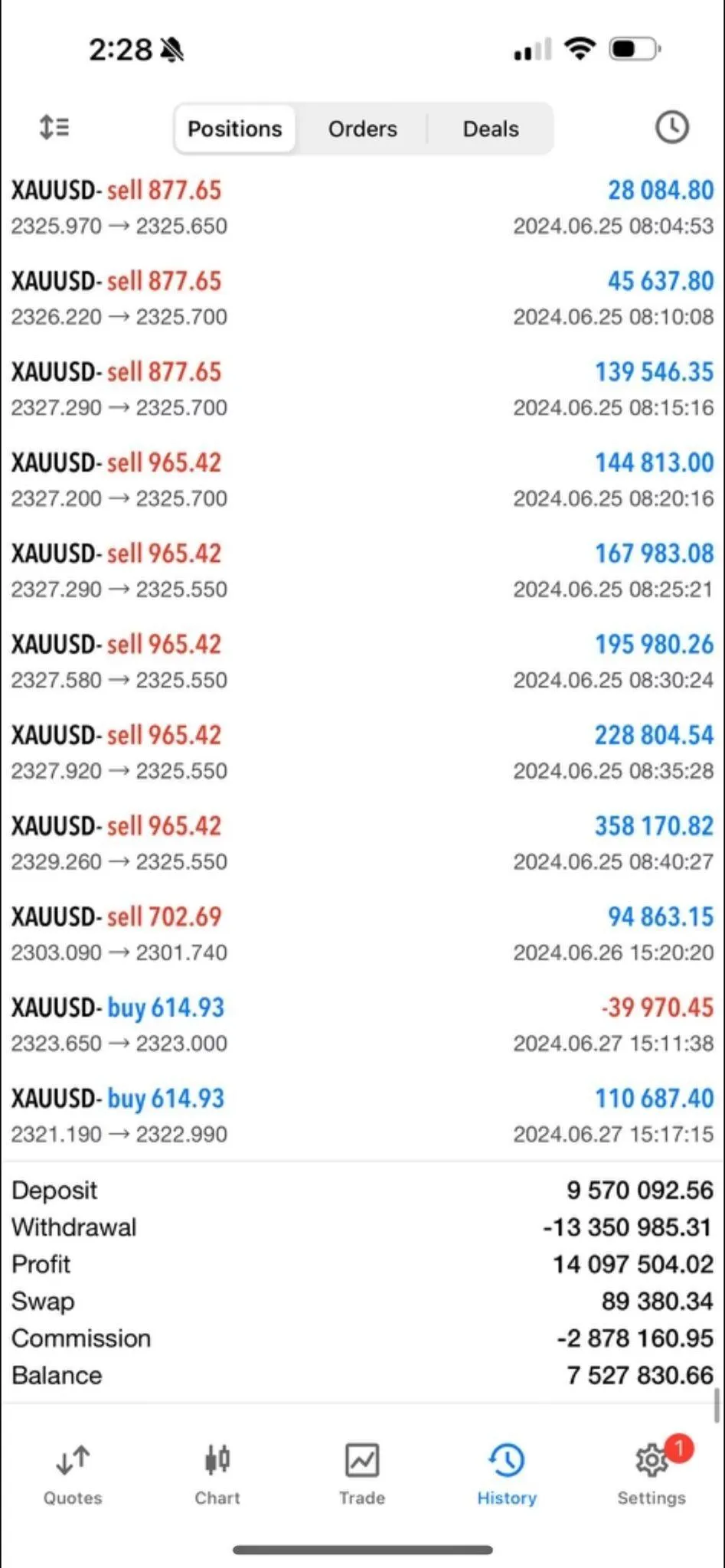Screen dimensions: 725x1568
Task: Expand the position with profit 45 637.80
Action: click(362, 299)
